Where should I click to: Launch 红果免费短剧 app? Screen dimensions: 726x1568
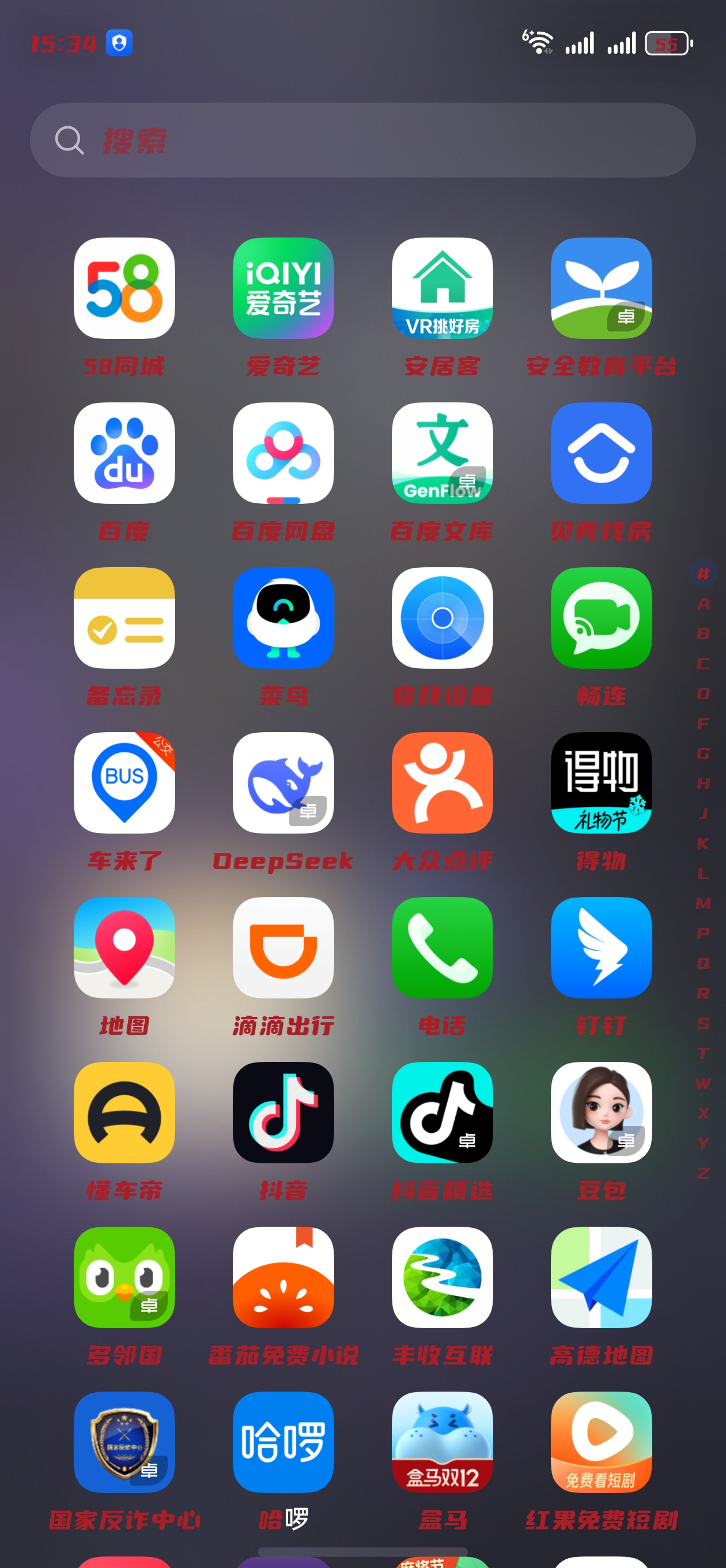coord(601,1442)
